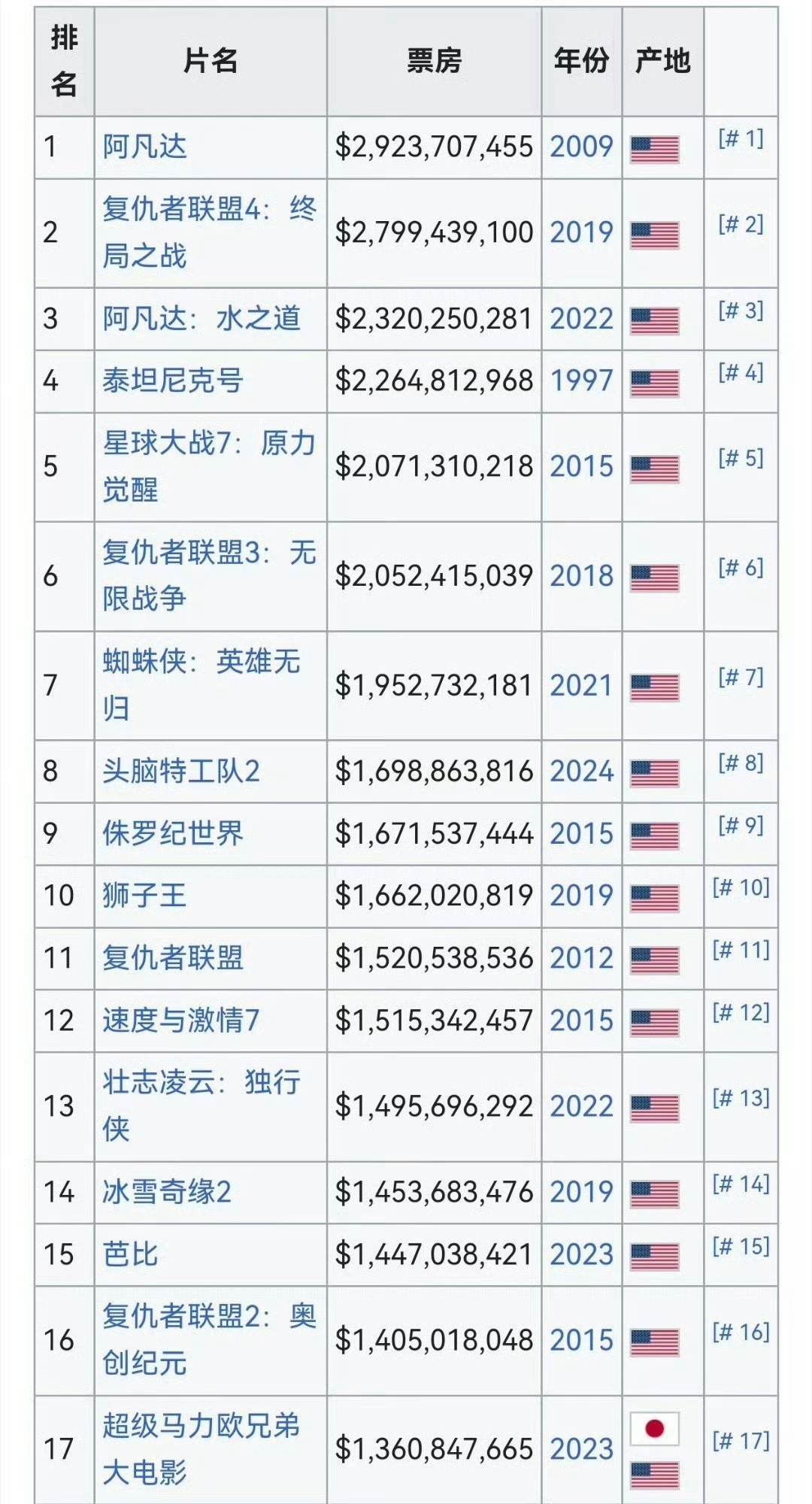Screen dimensions: 812x1504
Task: Open 超级马力欧兄弟大电影 link
Action: tap(201, 1448)
